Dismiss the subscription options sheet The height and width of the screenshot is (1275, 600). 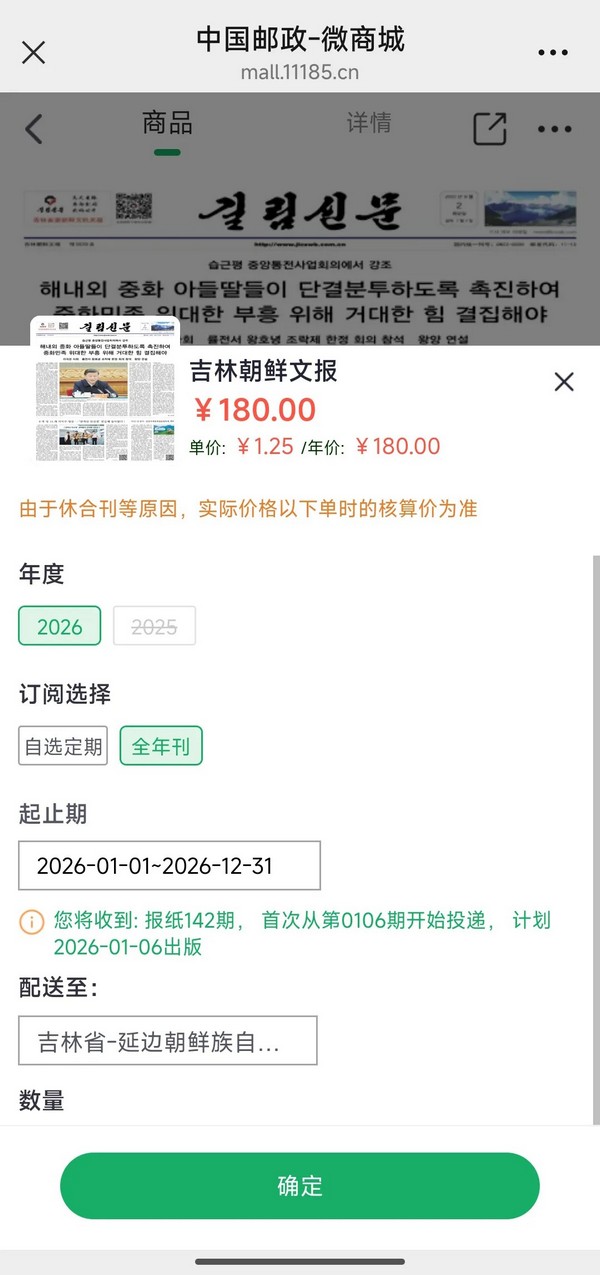(x=564, y=381)
